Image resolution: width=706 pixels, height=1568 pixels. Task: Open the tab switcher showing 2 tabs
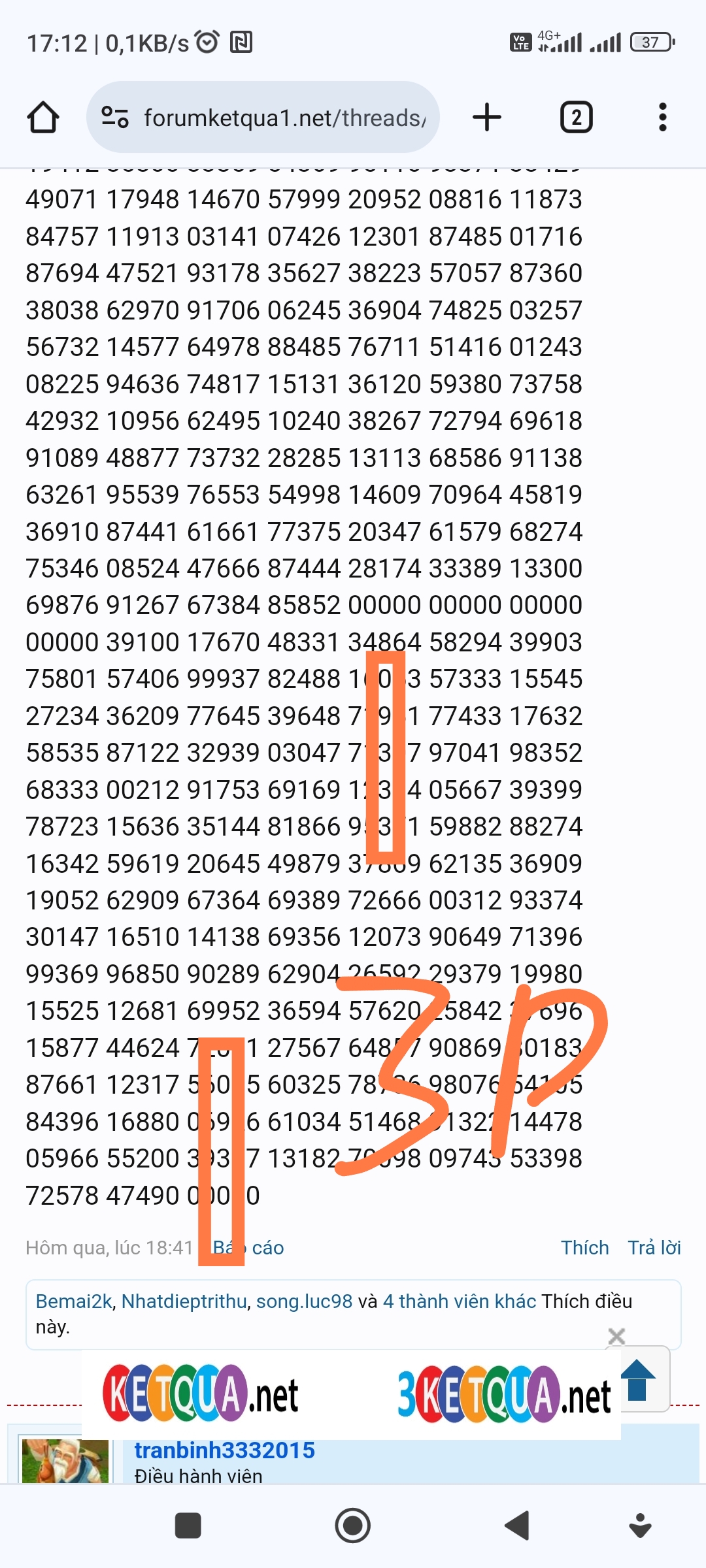pyautogui.click(x=577, y=118)
